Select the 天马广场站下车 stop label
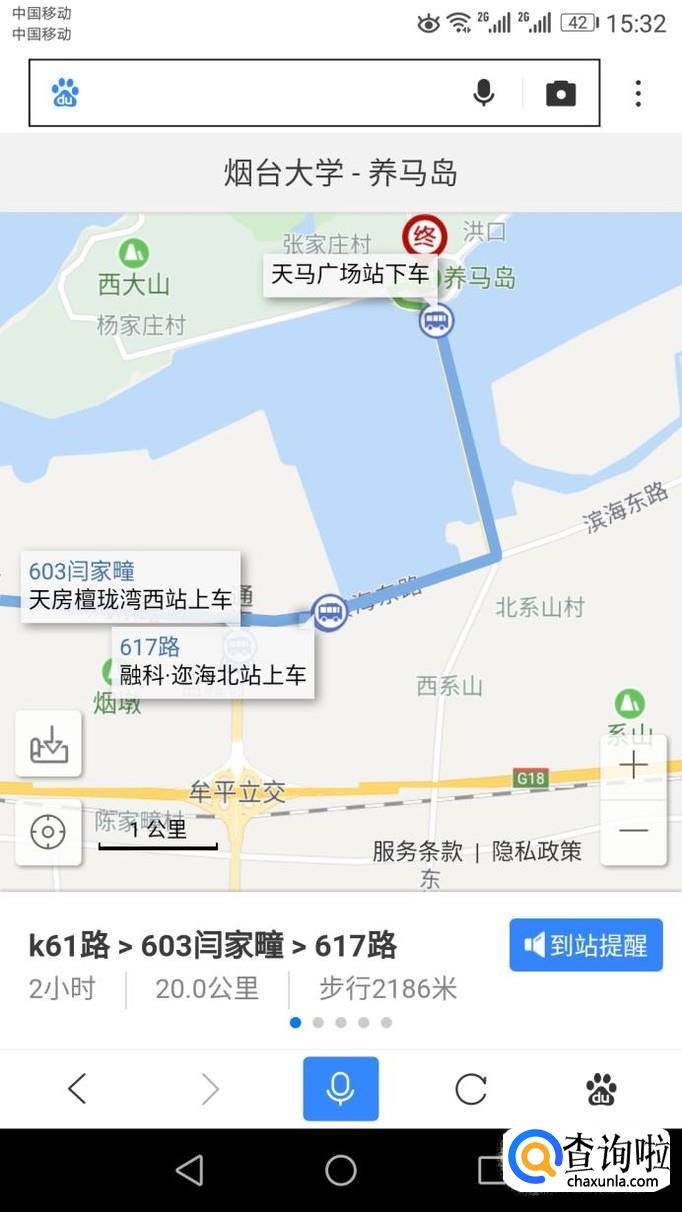Image resolution: width=682 pixels, height=1212 pixels. point(349,274)
